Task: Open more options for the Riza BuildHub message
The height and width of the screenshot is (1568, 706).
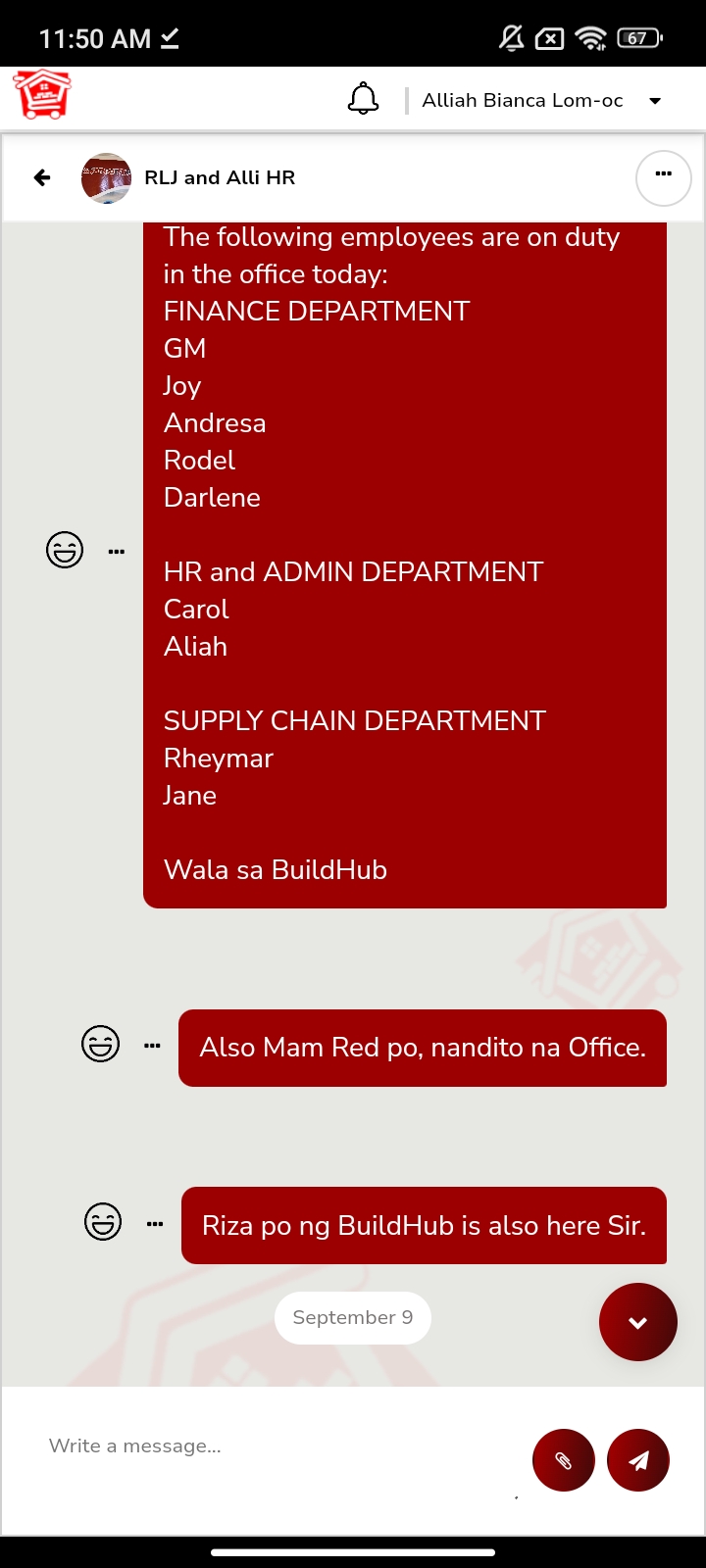Action: coord(155,1224)
